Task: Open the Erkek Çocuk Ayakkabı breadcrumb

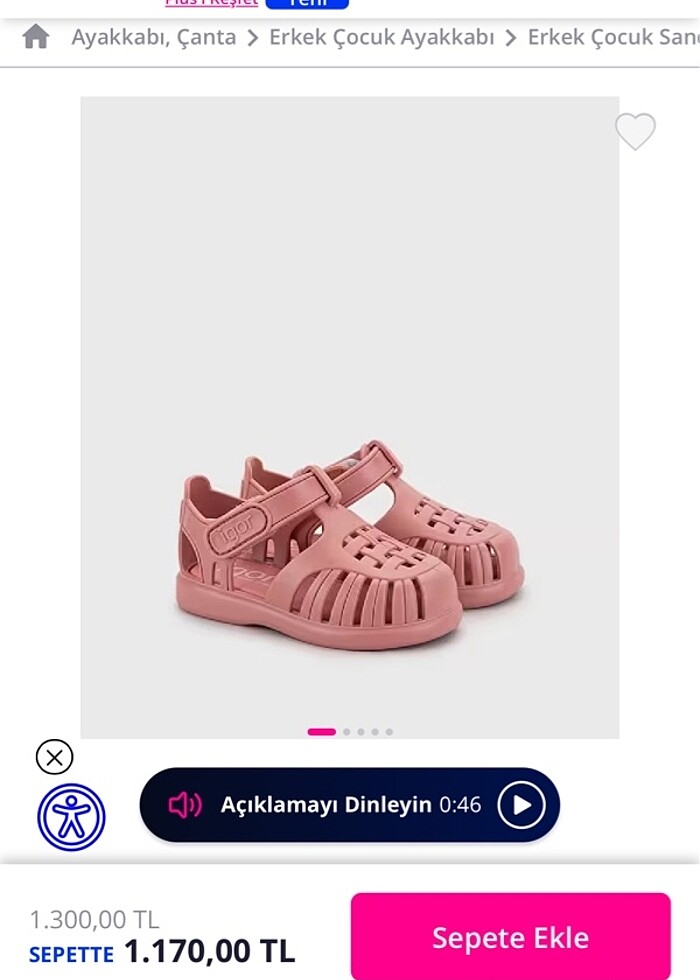Action: tap(381, 38)
